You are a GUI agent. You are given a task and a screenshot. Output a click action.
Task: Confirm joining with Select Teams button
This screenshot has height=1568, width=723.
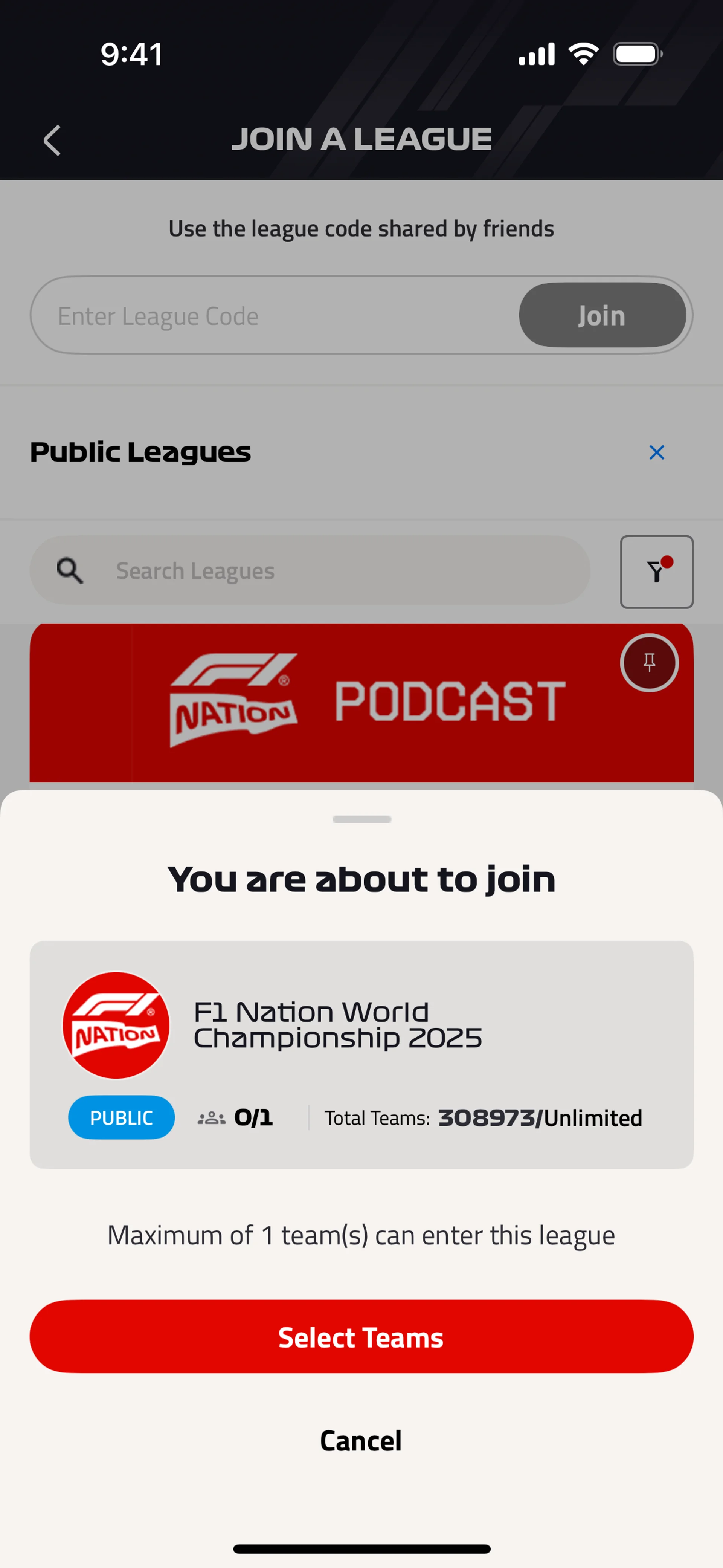pos(361,1337)
